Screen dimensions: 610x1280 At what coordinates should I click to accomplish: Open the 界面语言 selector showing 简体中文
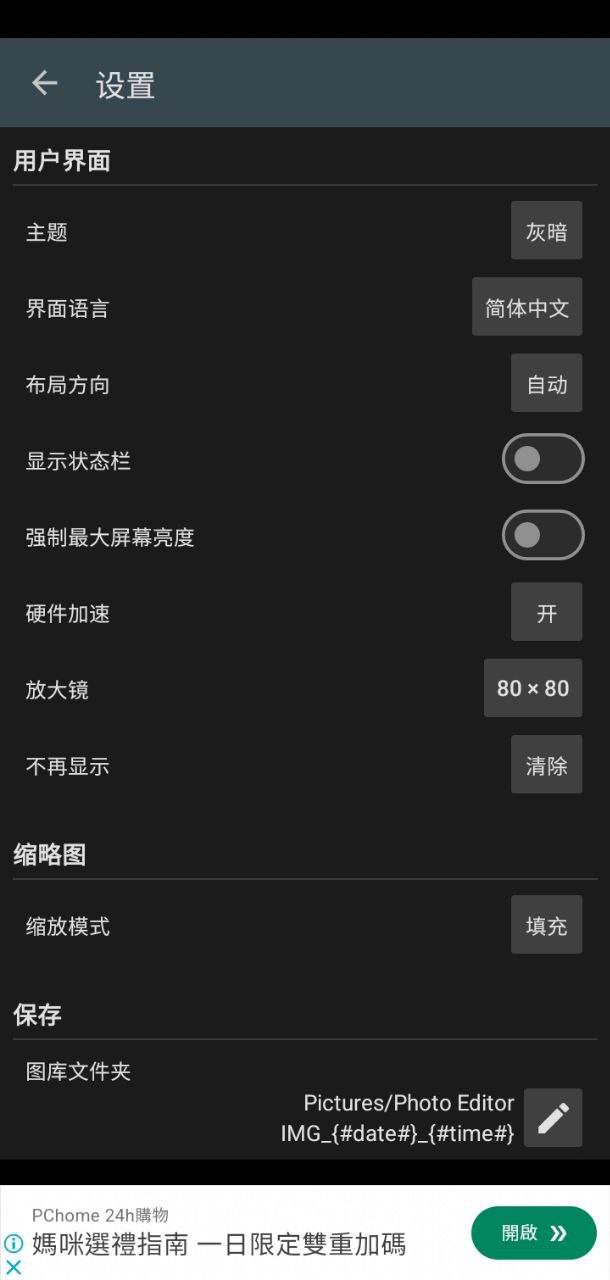(x=527, y=308)
